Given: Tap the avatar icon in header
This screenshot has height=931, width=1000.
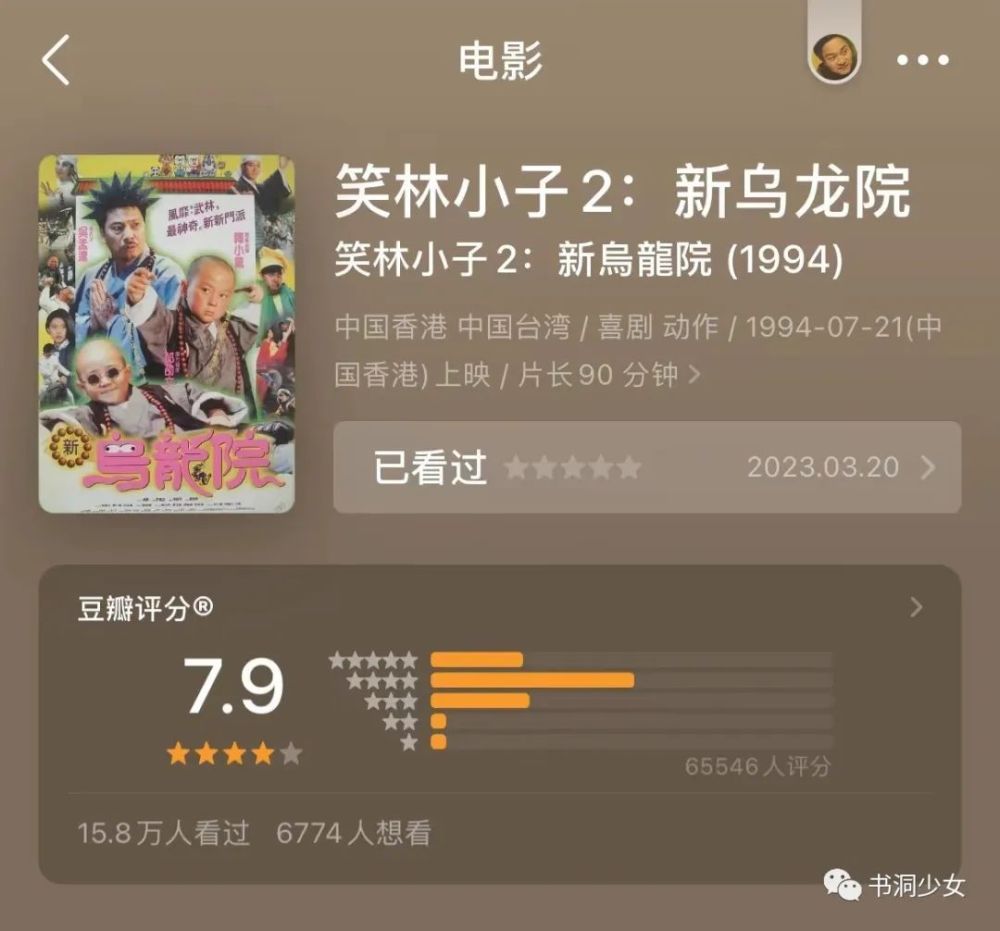Looking at the screenshot, I should [x=833, y=59].
